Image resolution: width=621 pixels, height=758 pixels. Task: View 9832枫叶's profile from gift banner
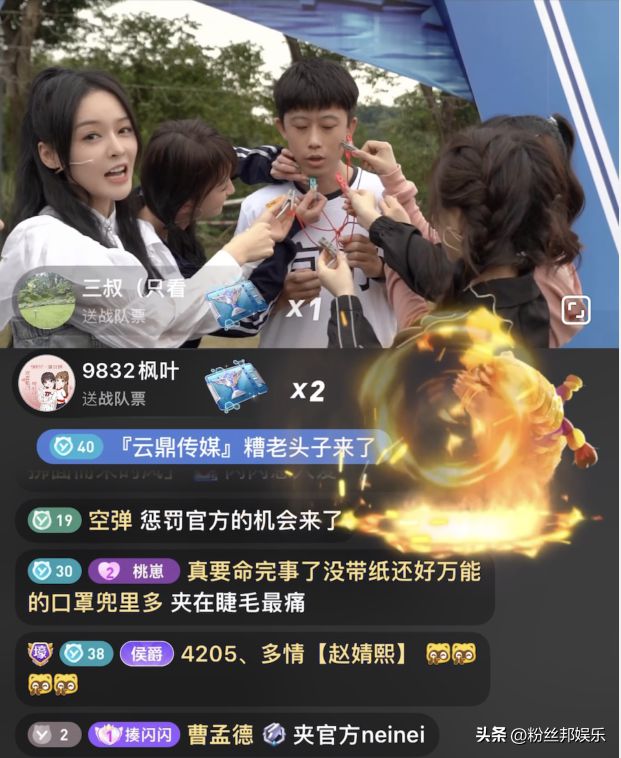coord(46,382)
